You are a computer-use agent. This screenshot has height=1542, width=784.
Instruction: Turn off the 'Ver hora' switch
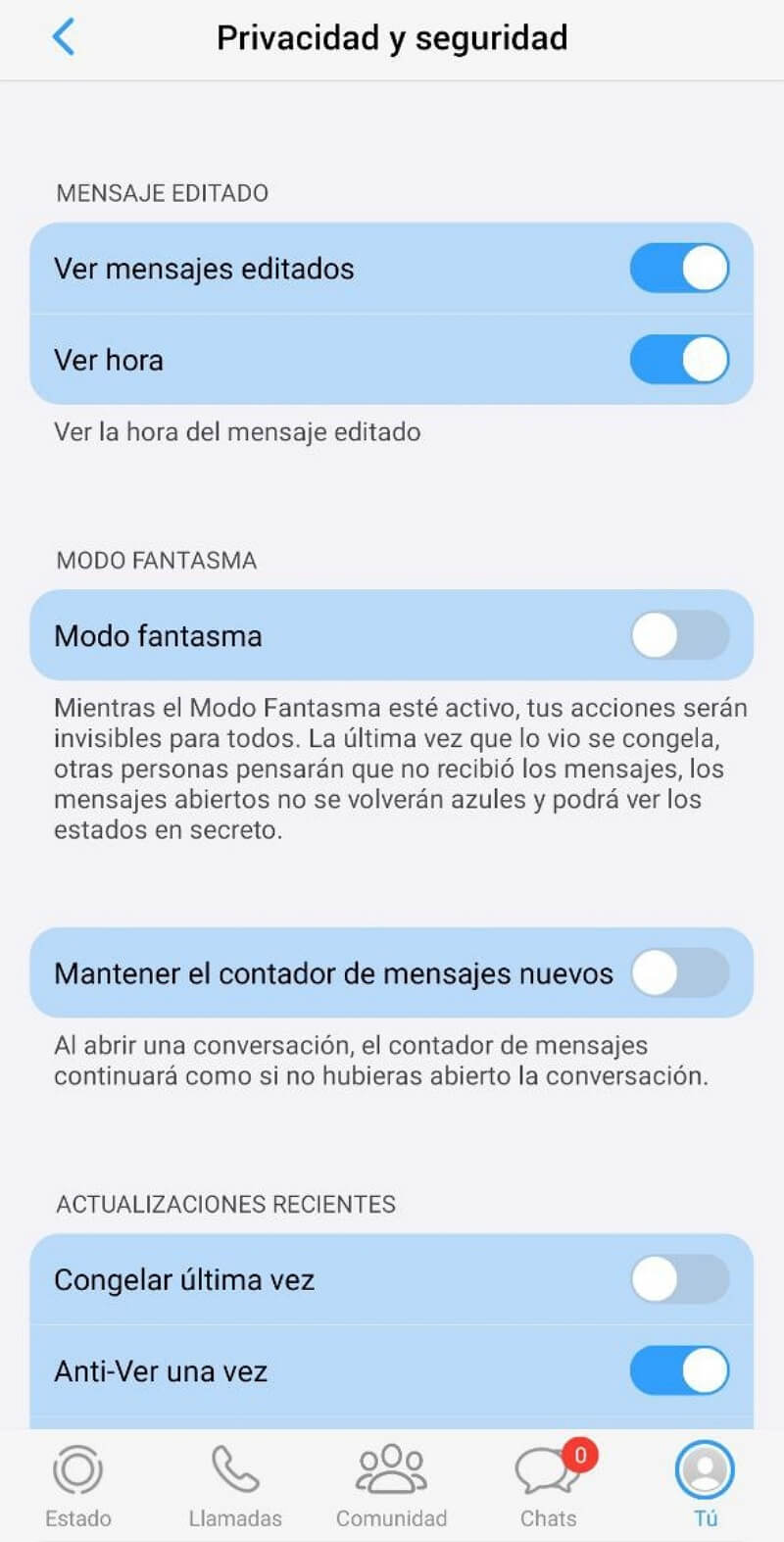(x=680, y=360)
